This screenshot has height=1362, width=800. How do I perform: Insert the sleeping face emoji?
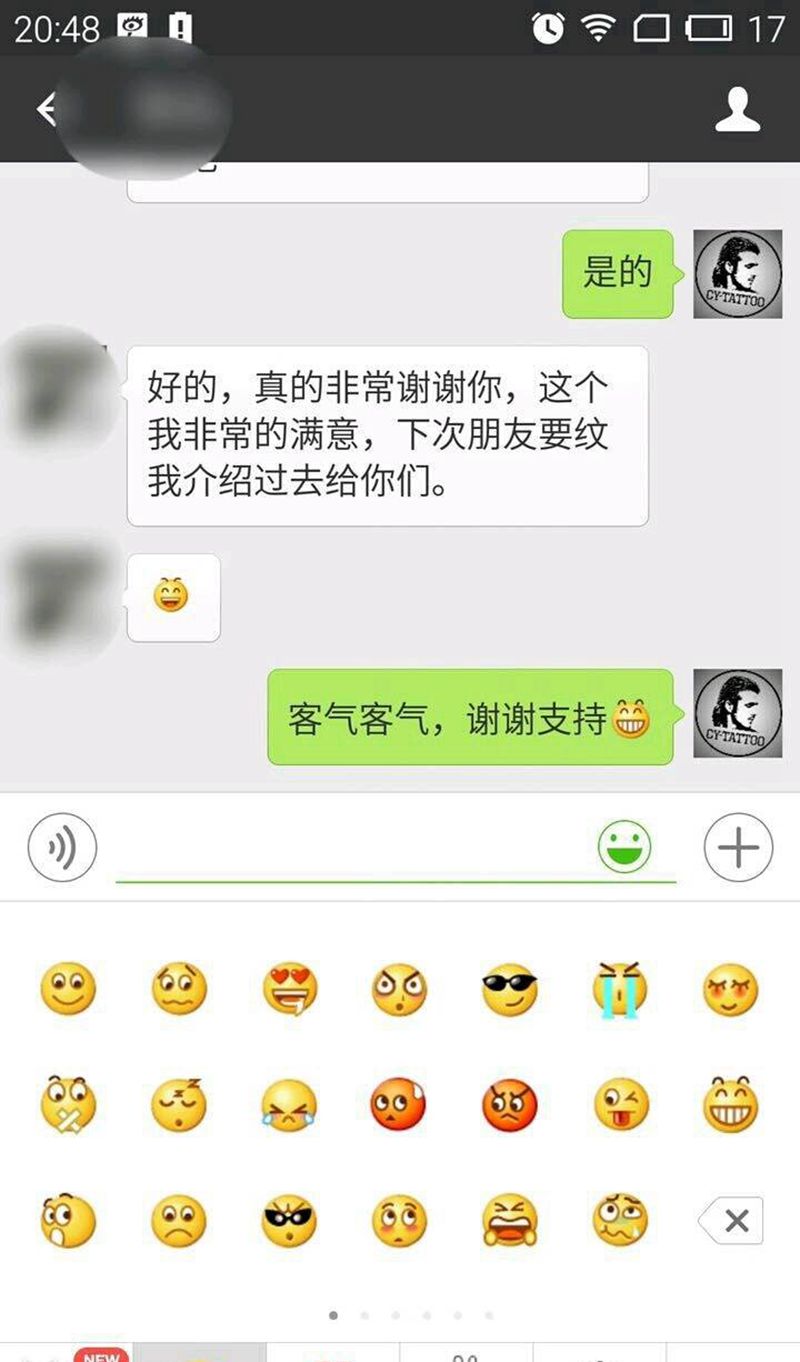[179, 1106]
